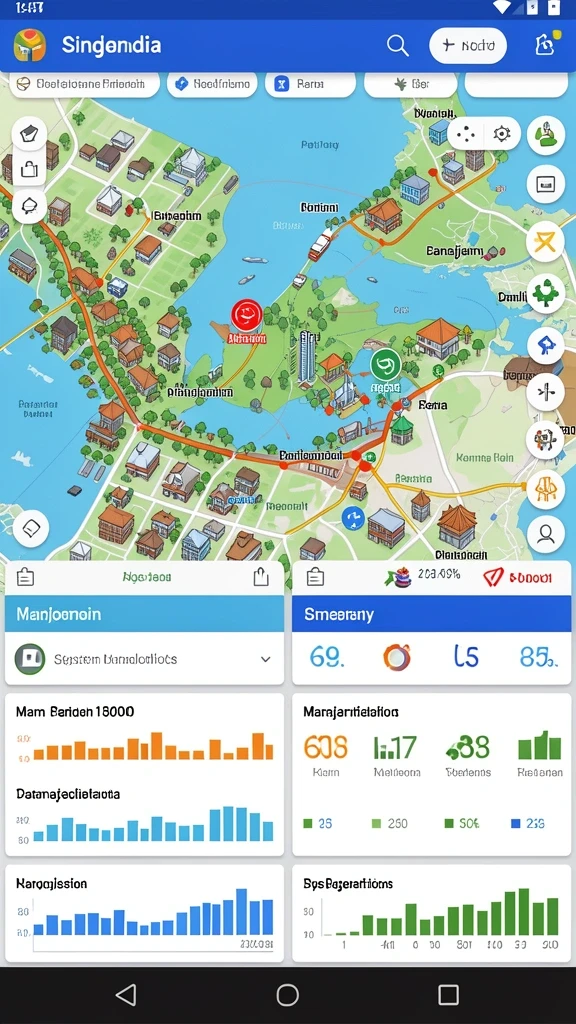Tap the green tree button on the map
Viewport: 576px width, 1024px height.
click(x=545, y=293)
